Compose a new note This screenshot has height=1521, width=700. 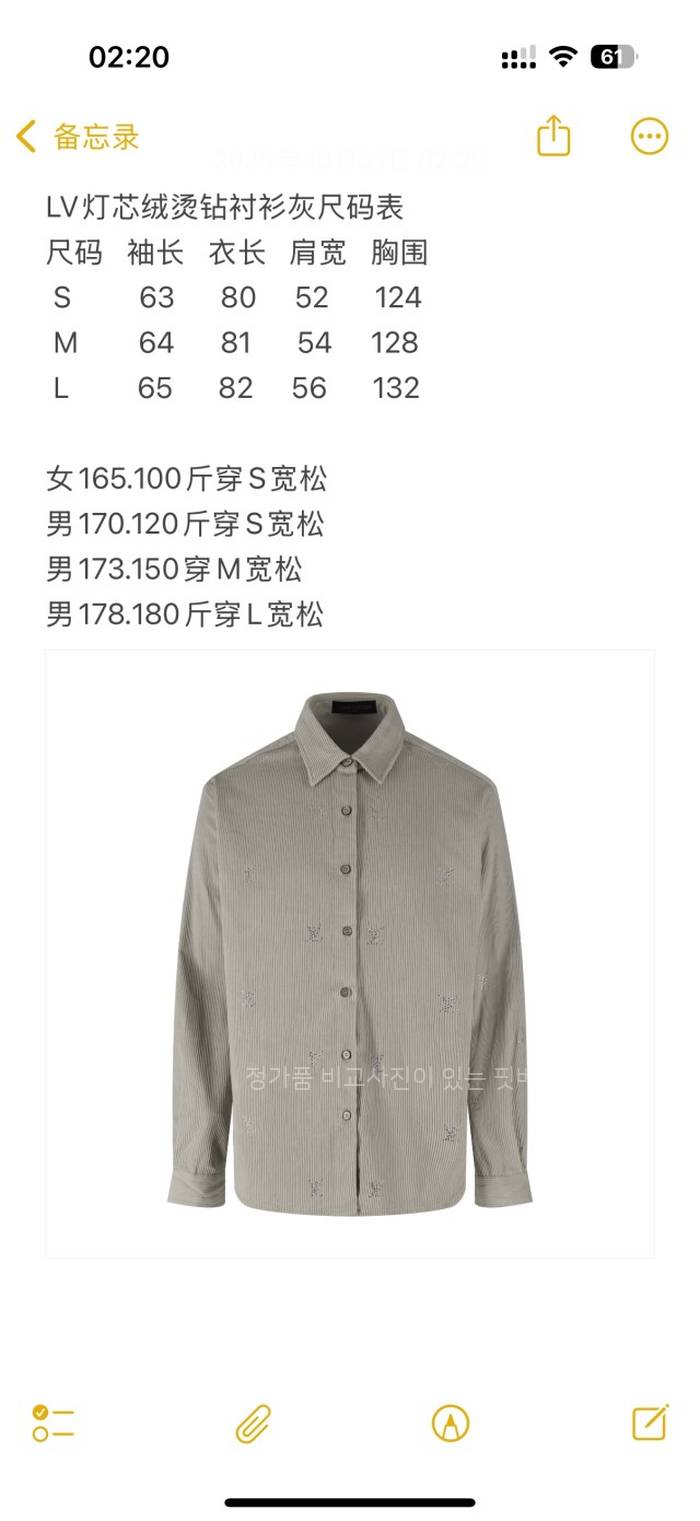coord(649,1421)
